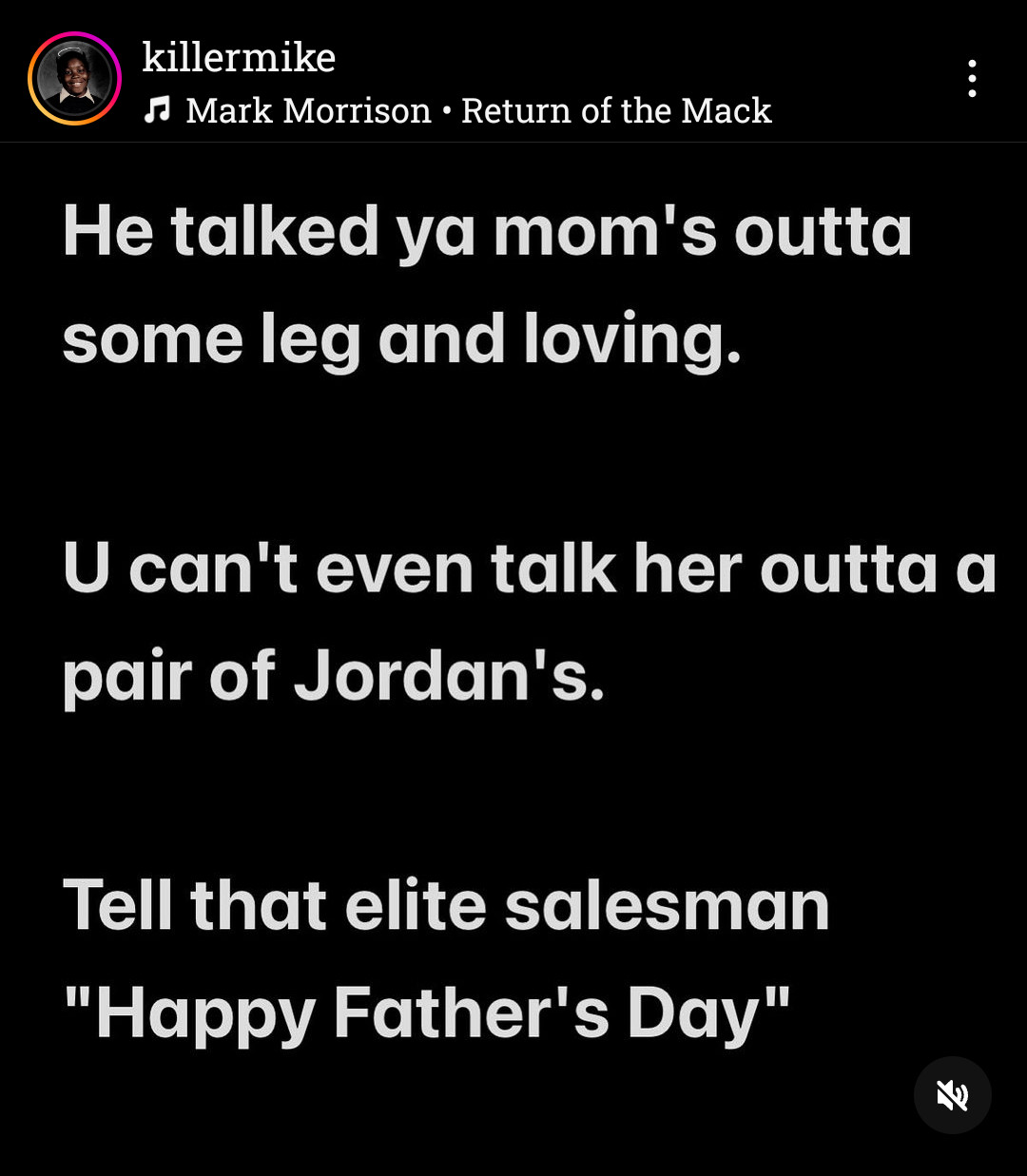The width and height of the screenshot is (1027, 1176).
Task: Open the killermike profile username
Action: (239, 57)
